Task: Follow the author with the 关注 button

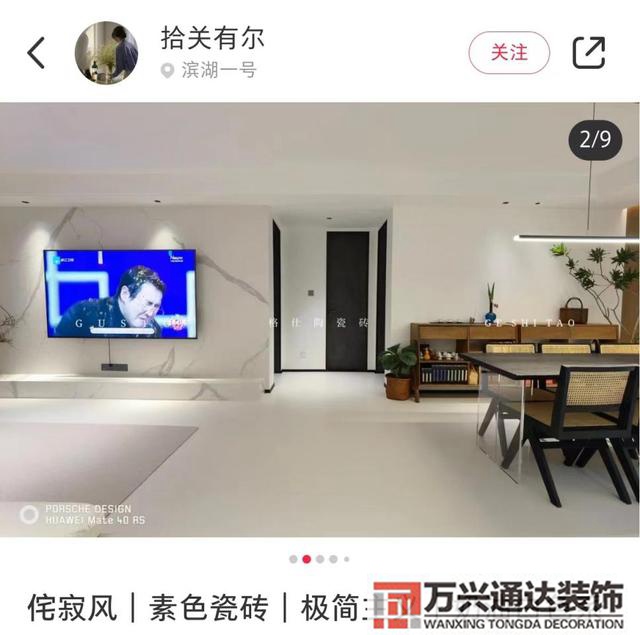Action: (x=509, y=52)
